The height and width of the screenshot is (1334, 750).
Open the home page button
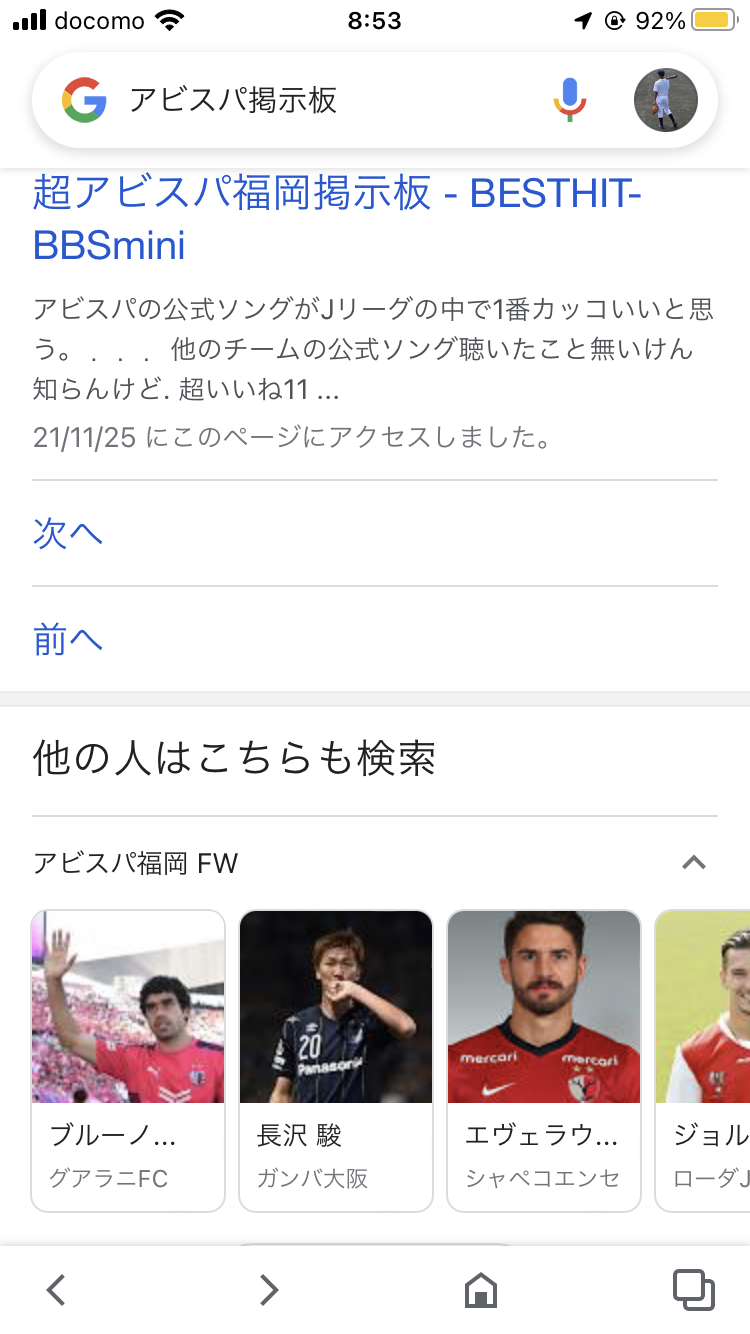481,1289
